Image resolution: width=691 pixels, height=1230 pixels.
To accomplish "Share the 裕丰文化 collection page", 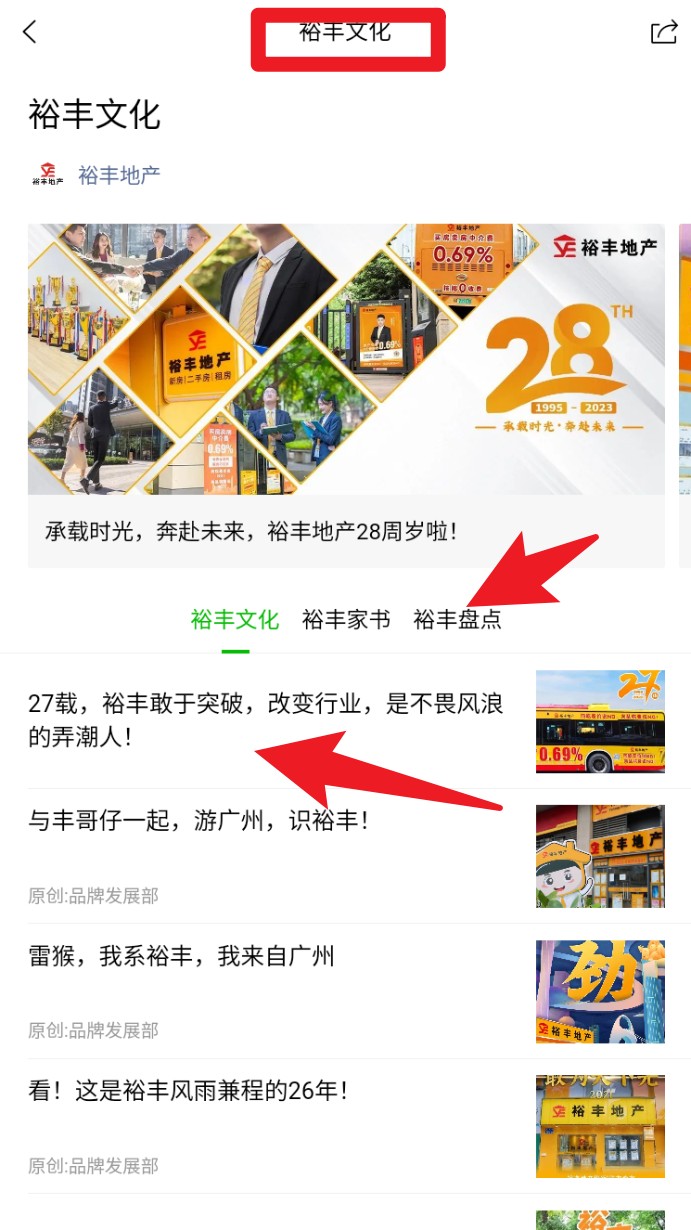I will click(x=664, y=32).
